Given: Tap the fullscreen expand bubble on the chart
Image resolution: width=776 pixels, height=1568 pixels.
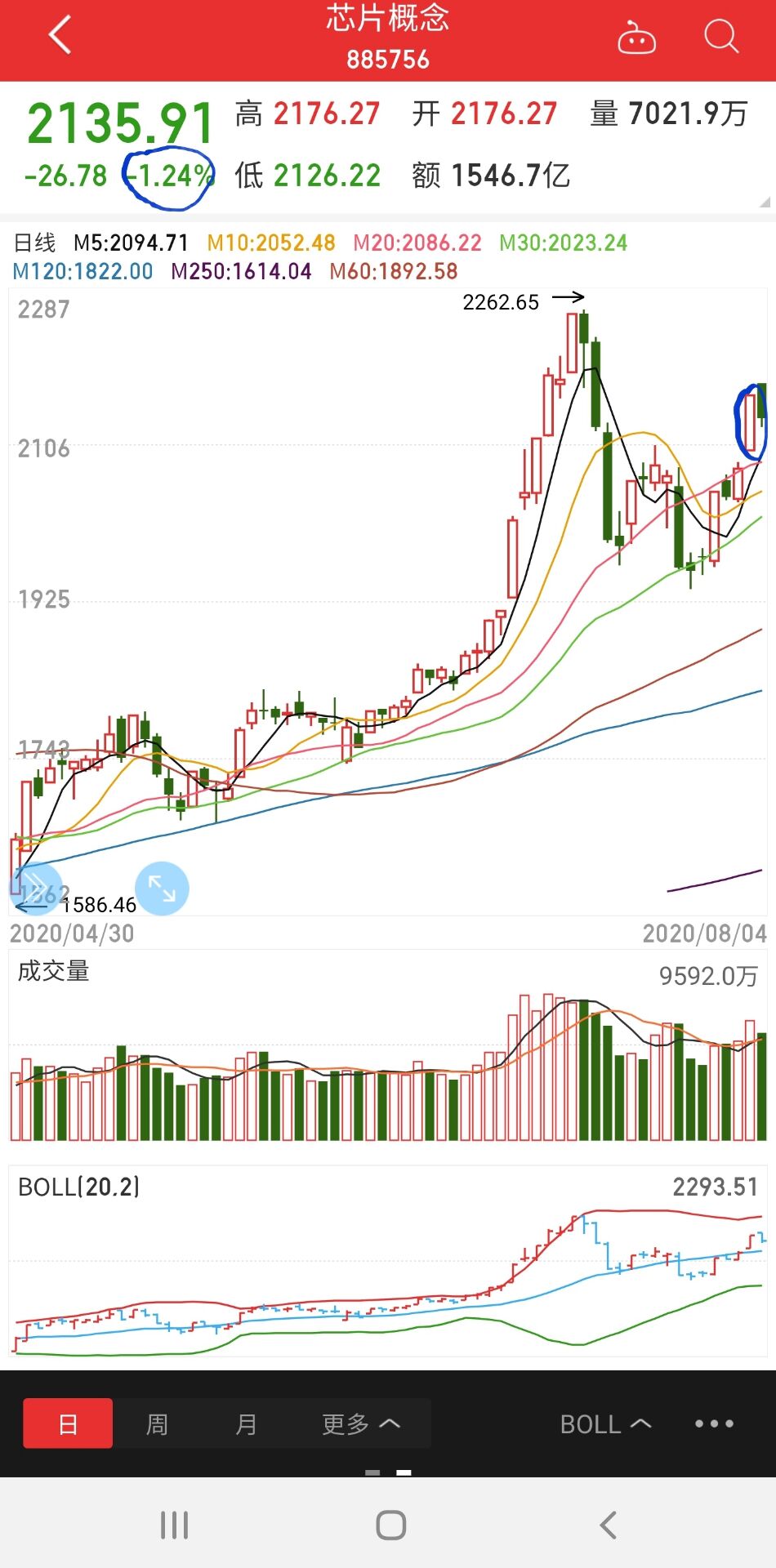Looking at the screenshot, I should 163,889.
